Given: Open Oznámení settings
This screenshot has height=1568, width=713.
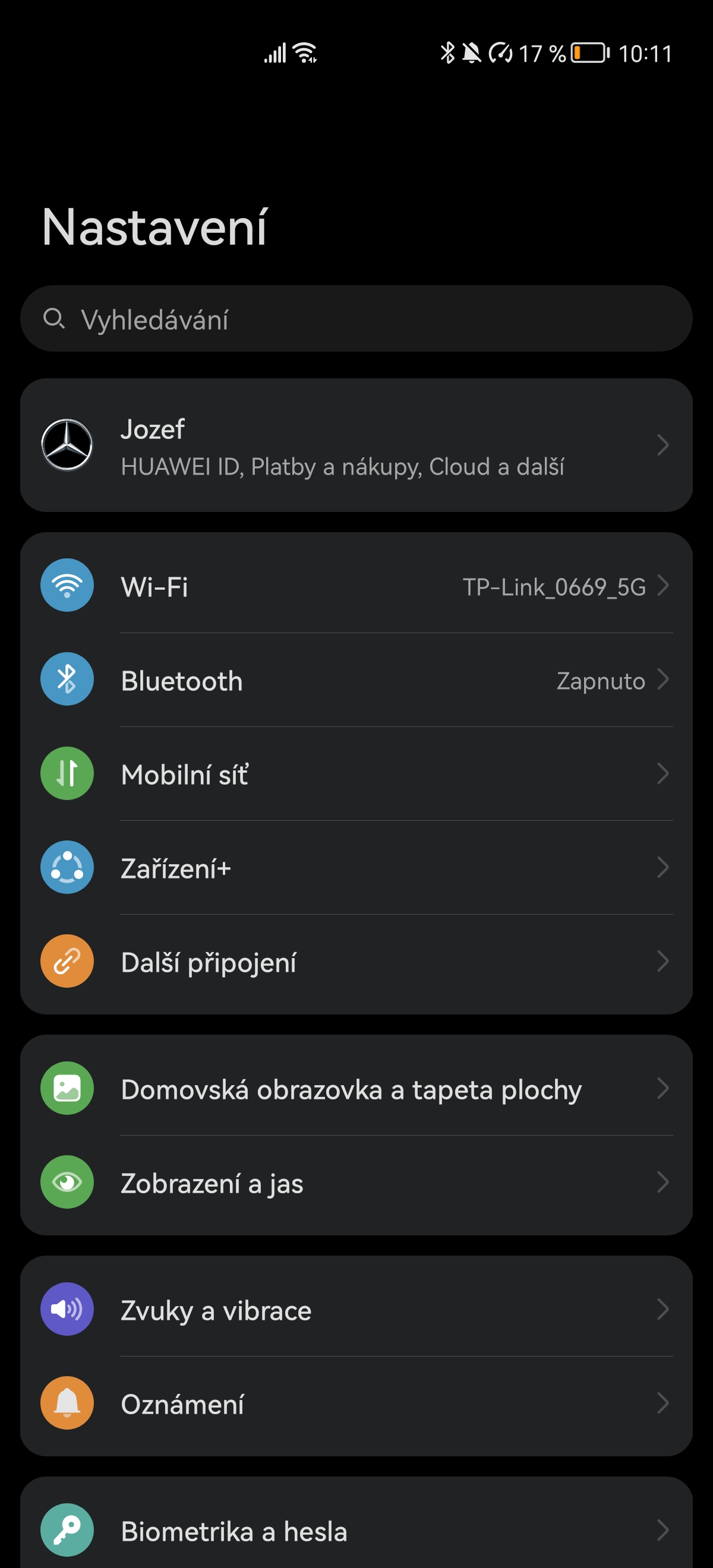Looking at the screenshot, I should (x=356, y=1403).
